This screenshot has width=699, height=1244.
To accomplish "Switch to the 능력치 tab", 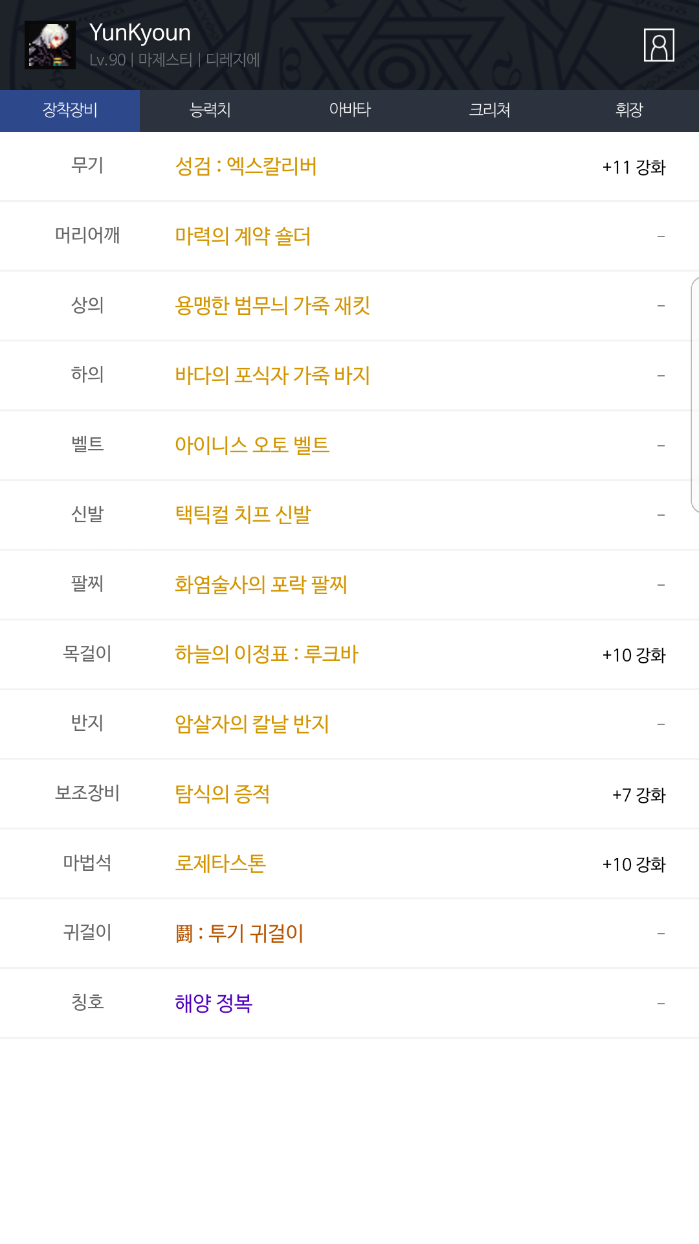I will tap(210, 110).
